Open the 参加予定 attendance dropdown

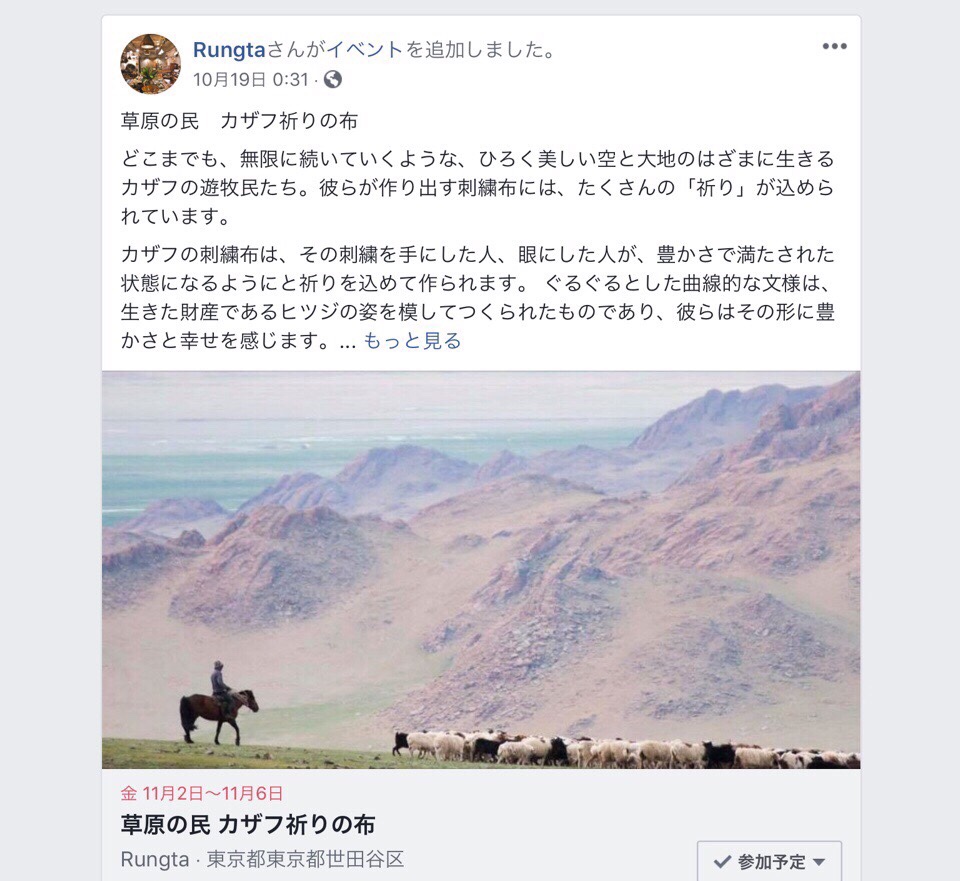coord(769,861)
